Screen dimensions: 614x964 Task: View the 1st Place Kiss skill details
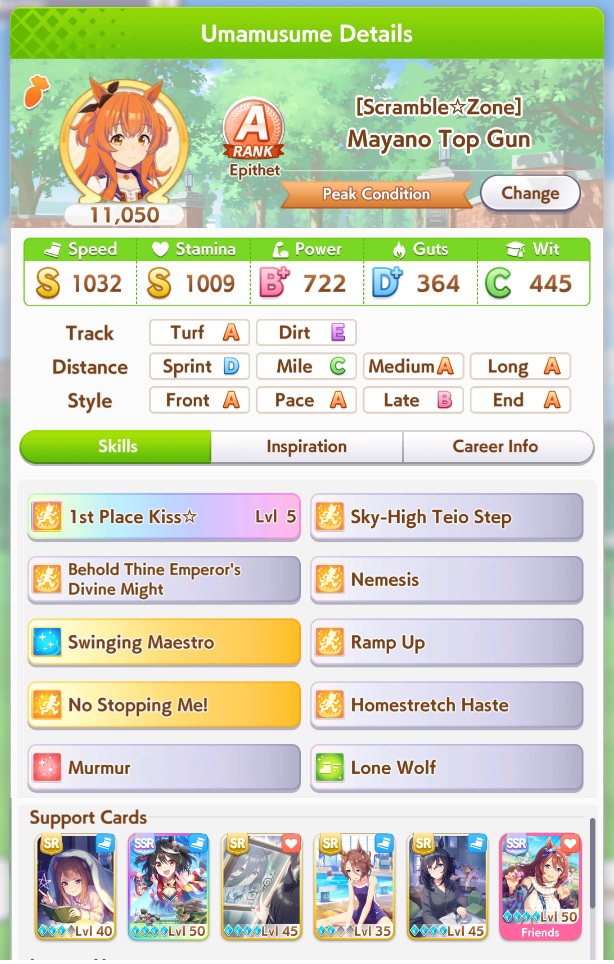tap(164, 517)
